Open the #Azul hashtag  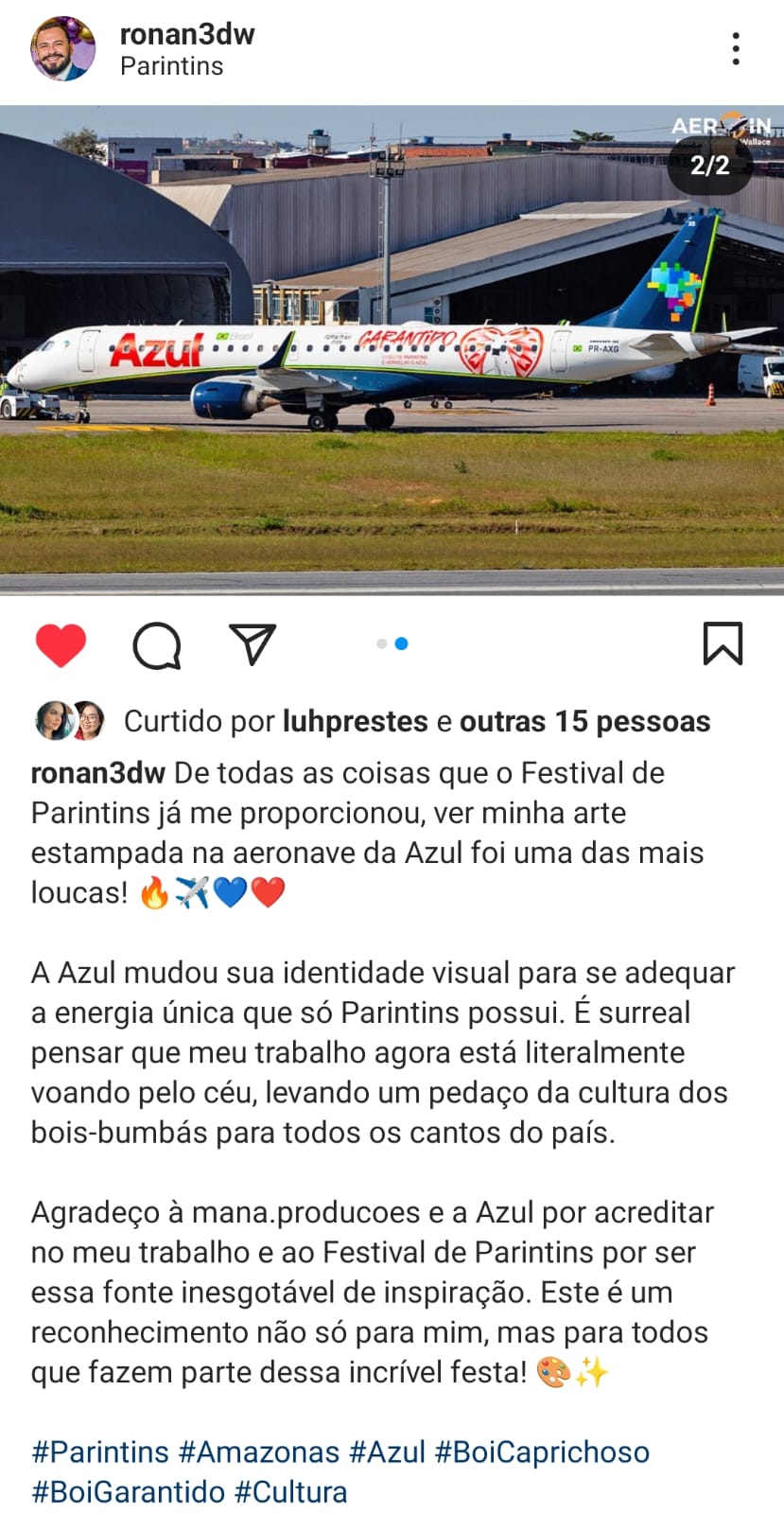[x=387, y=1452]
